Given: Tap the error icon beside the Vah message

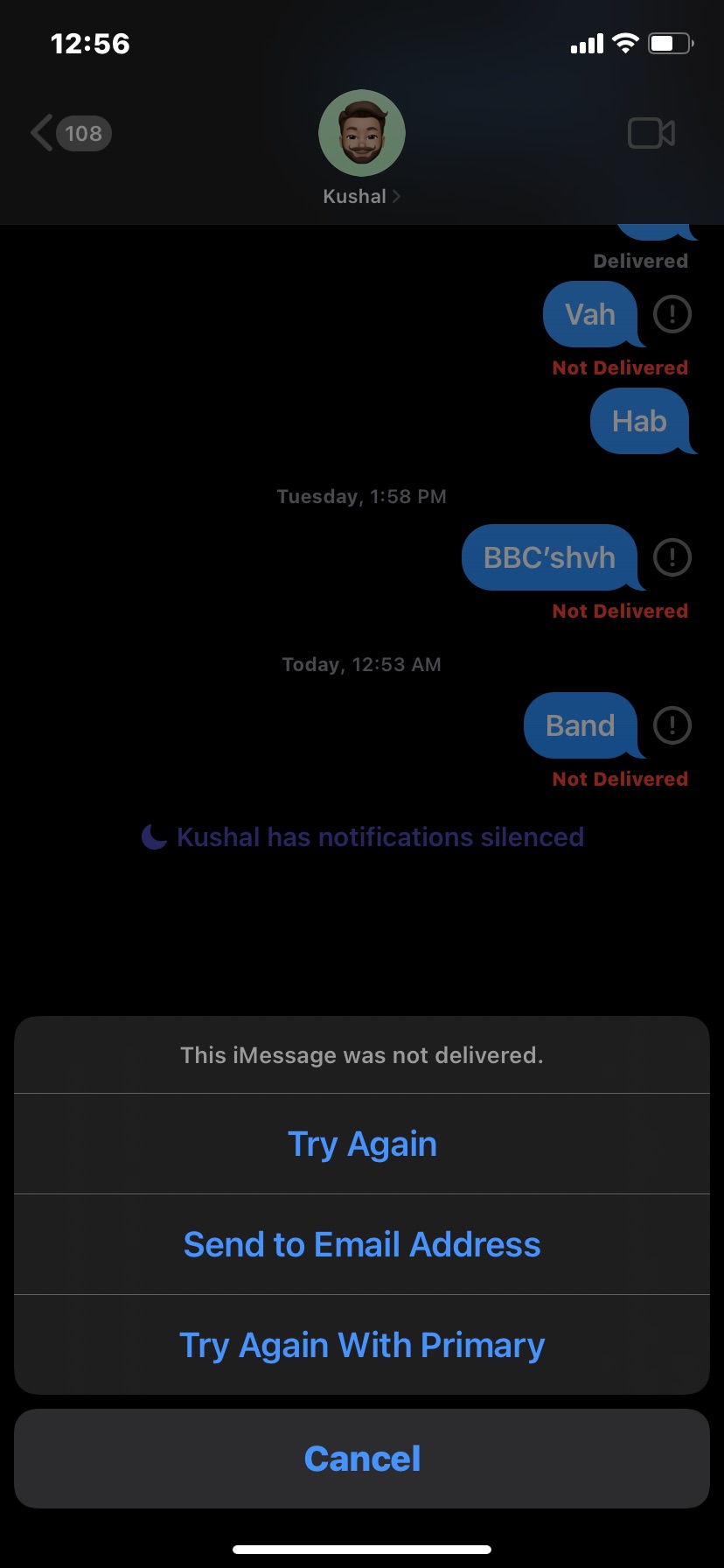Looking at the screenshot, I should pos(672,314).
